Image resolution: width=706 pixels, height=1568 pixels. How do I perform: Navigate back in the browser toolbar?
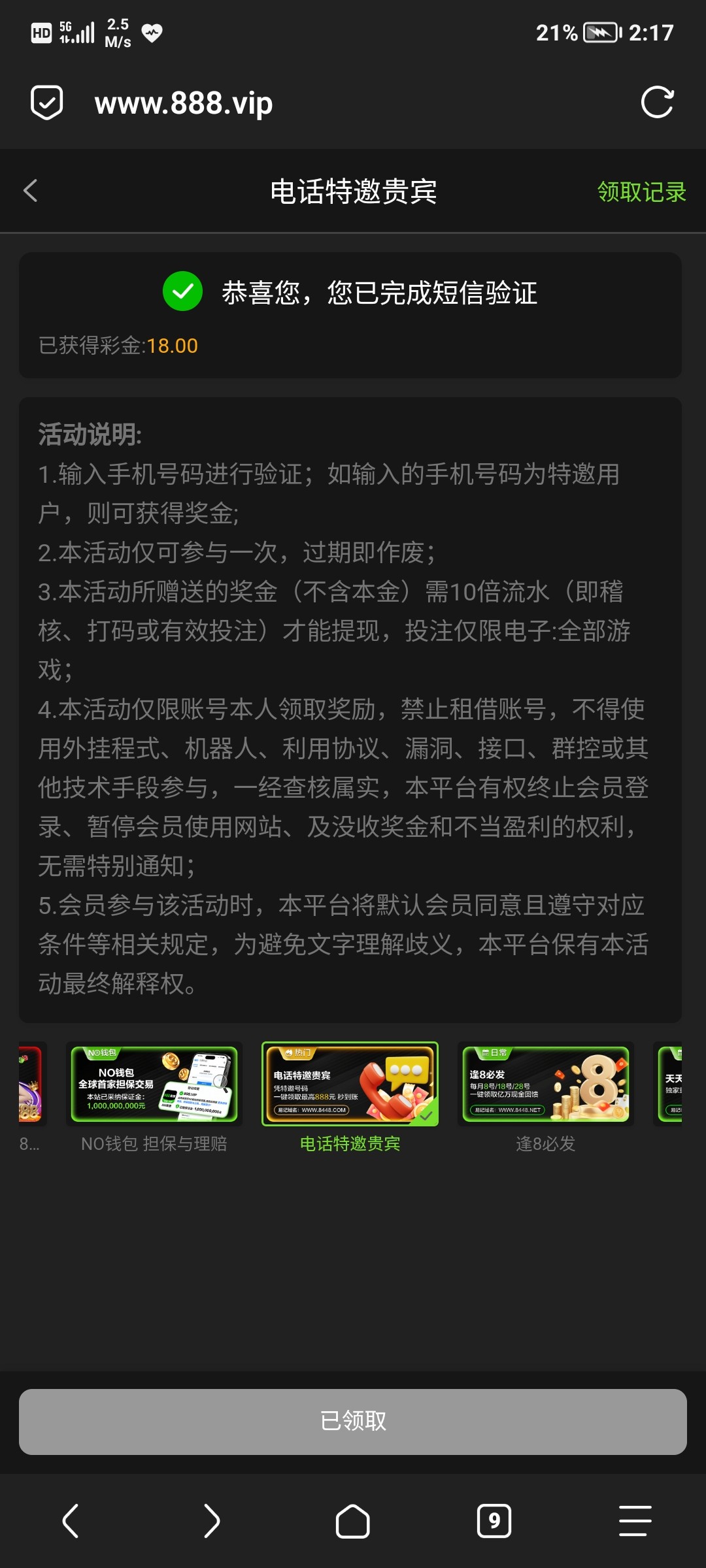(71, 1521)
